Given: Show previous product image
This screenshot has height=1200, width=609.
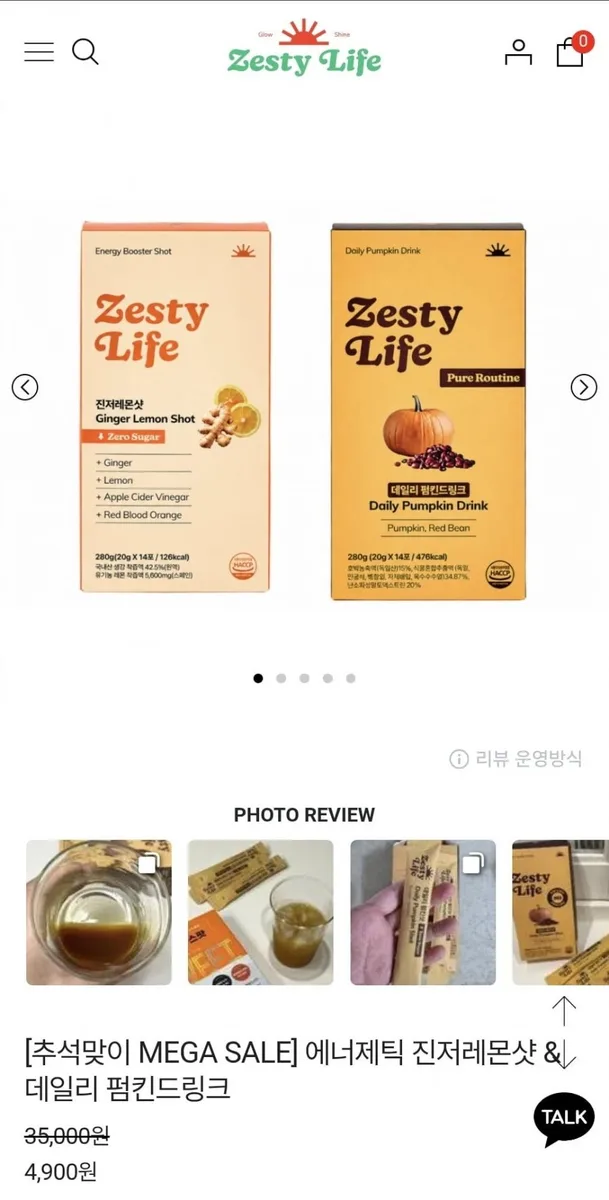Looking at the screenshot, I should click(25, 387).
